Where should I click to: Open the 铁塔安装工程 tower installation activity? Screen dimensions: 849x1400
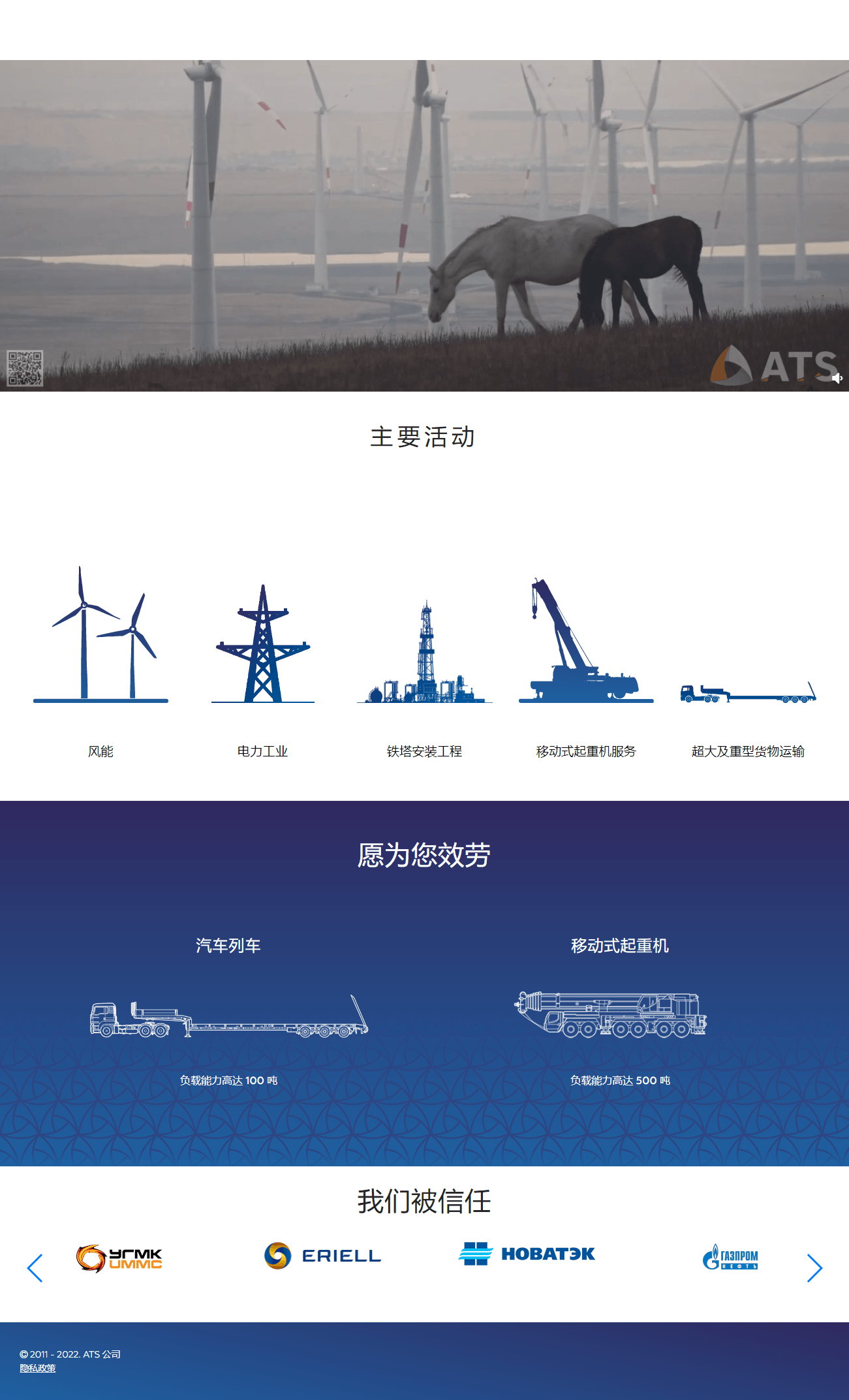[424, 659]
